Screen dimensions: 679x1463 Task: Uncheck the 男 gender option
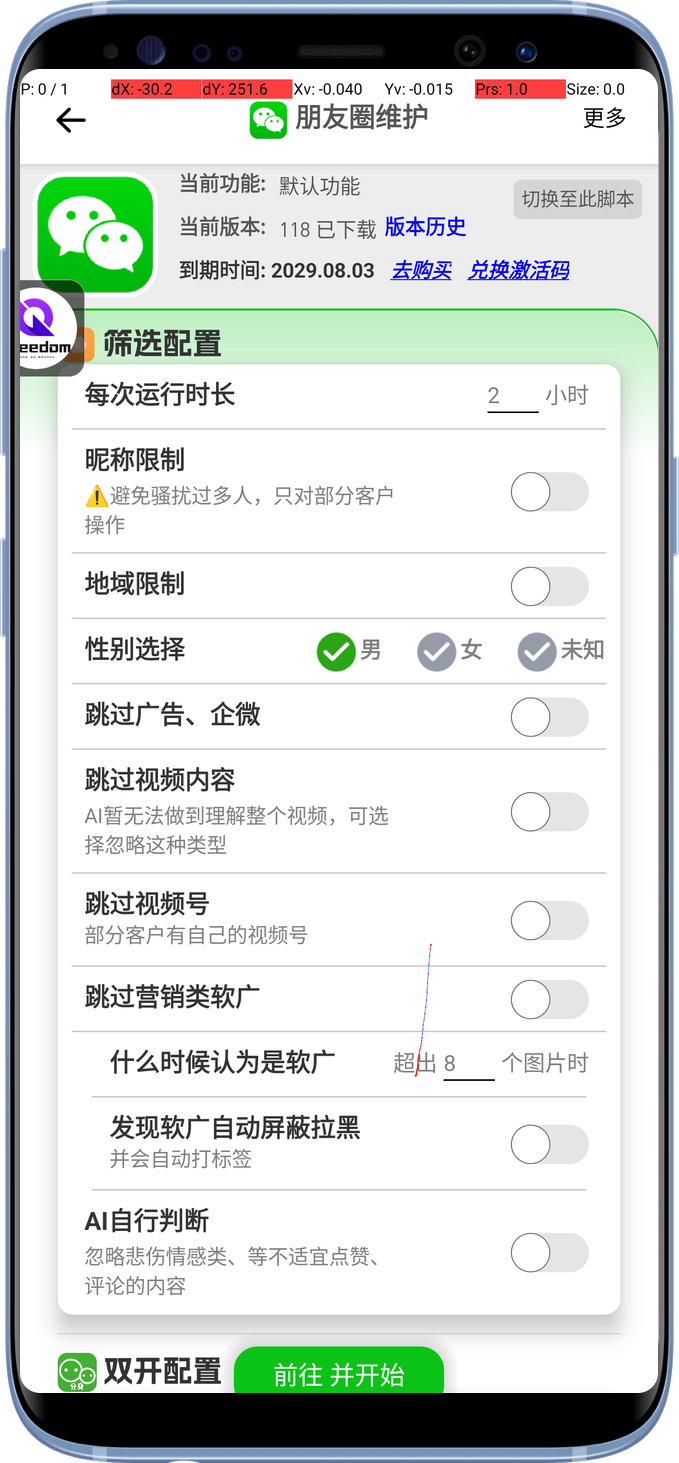(337, 651)
